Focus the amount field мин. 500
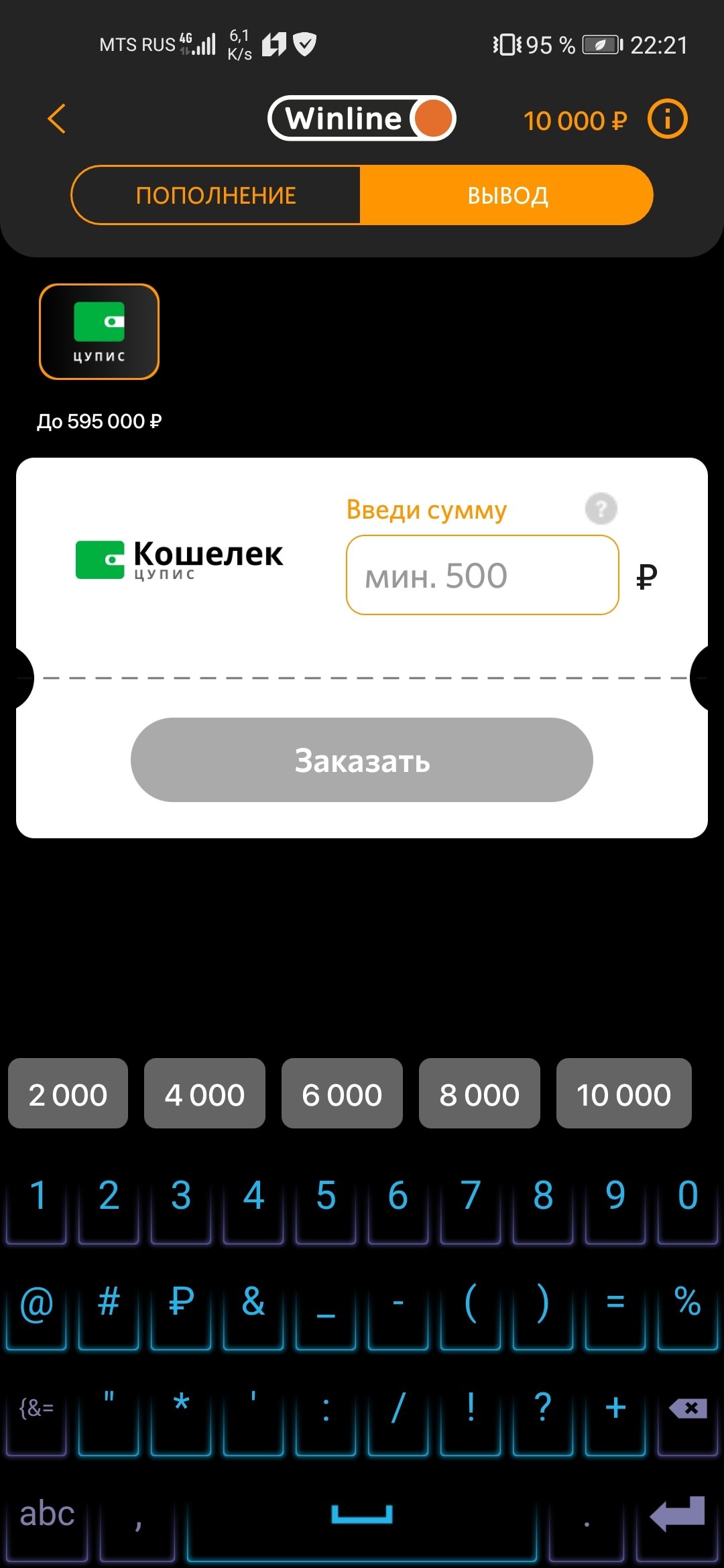This screenshot has height=1568, width=724. pyautogui.click(x=482, y=576)
